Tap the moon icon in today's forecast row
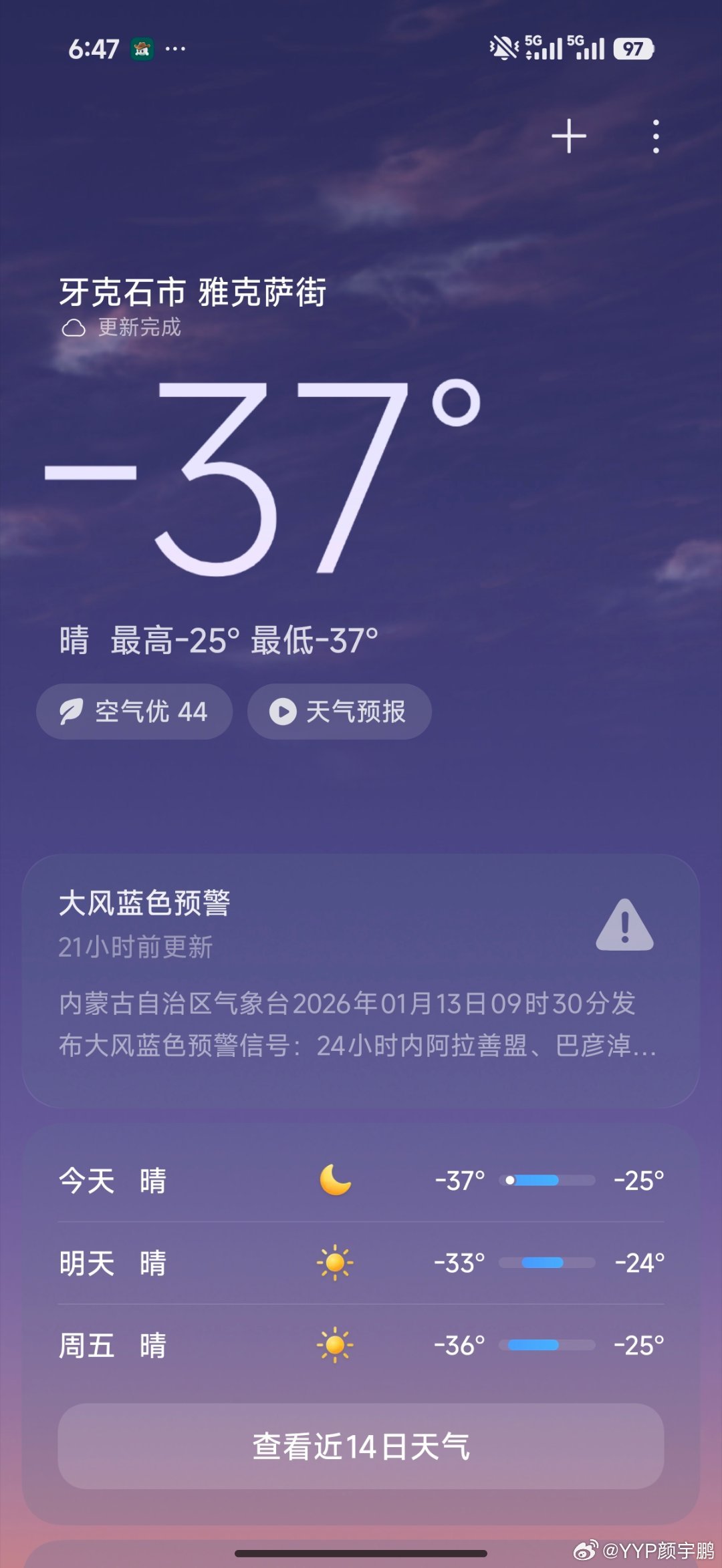The height and width of the screenshot is (1568, 722). [x=335, y=1179]
